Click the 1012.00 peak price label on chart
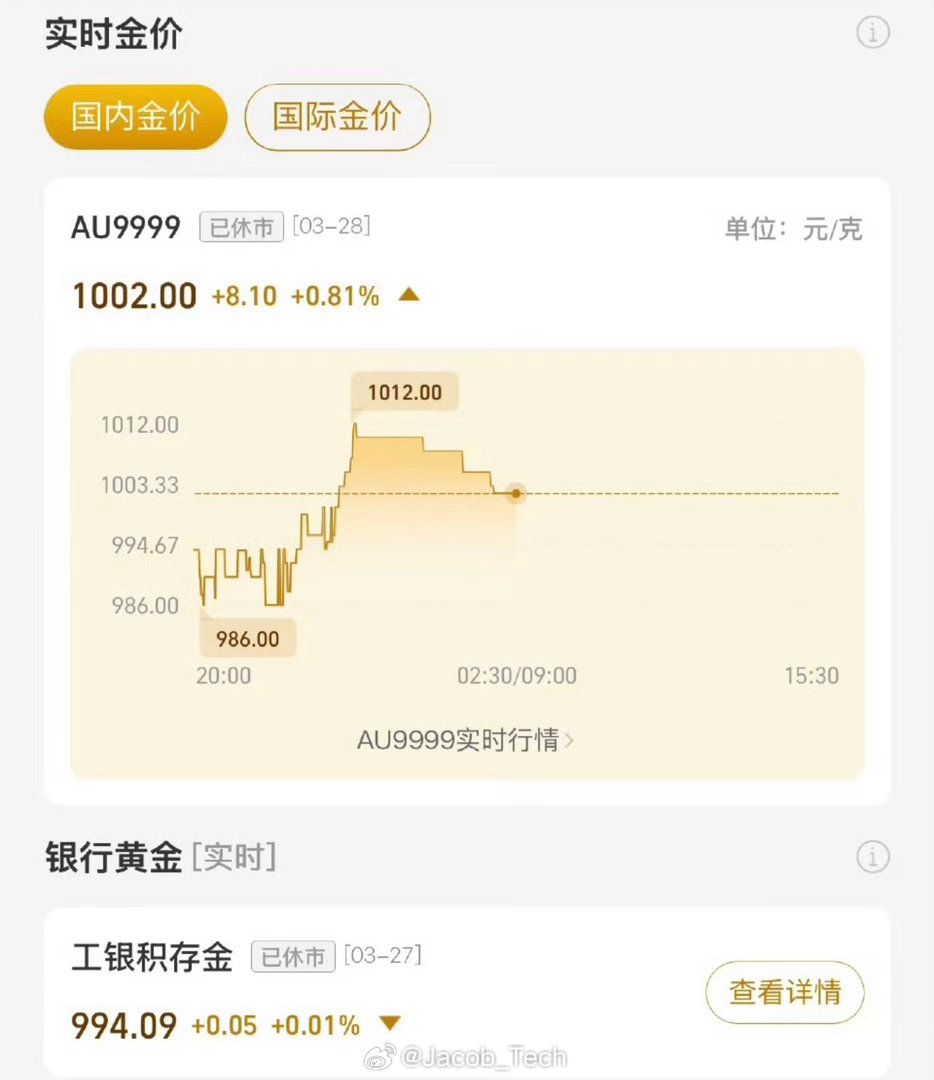The width and height of the screenshot is (934, 1080). pyautogui.click(x=404, y=392)
